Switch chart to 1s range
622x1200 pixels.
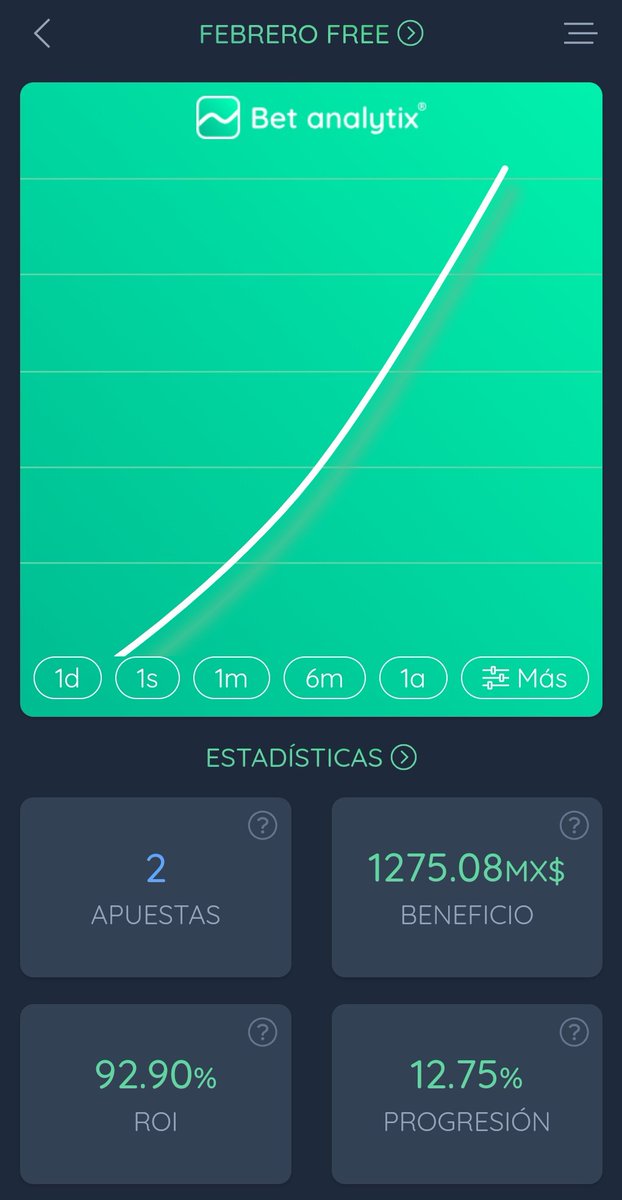[147, 679]
